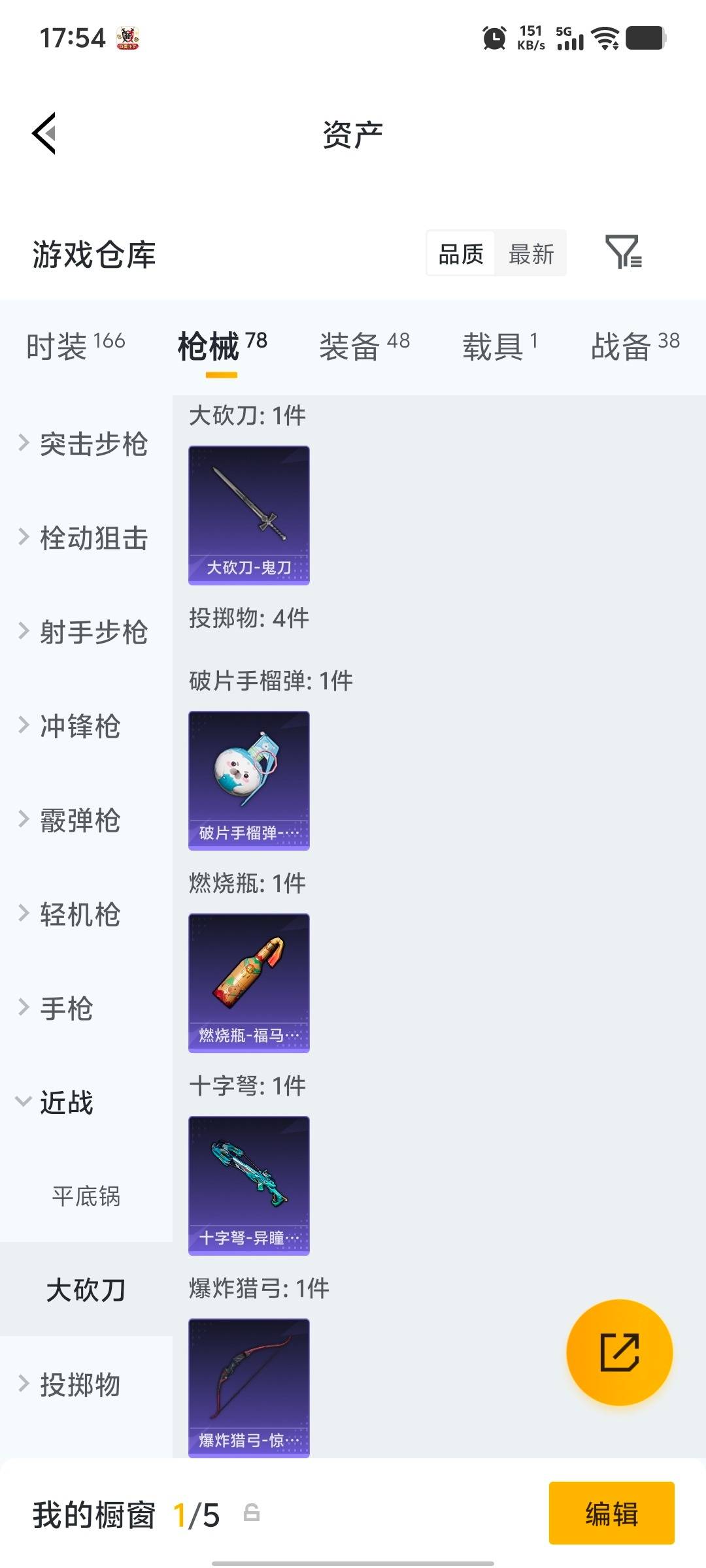The image size is (706, 1568).
Task: Tap the yellow share button near 爆炸猎弓
Action: pos(618,1352)
